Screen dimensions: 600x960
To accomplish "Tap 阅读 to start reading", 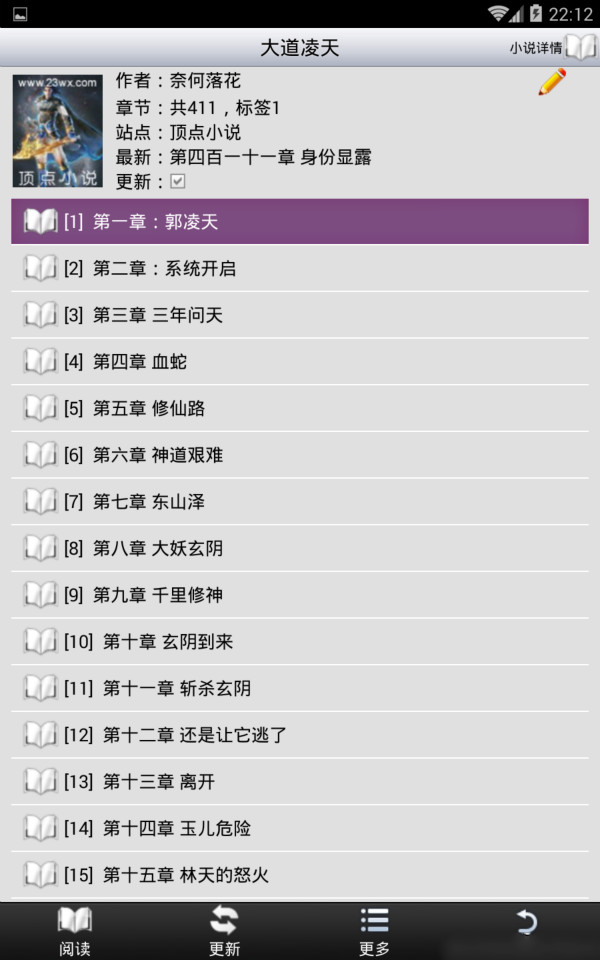I will (75, 931).
